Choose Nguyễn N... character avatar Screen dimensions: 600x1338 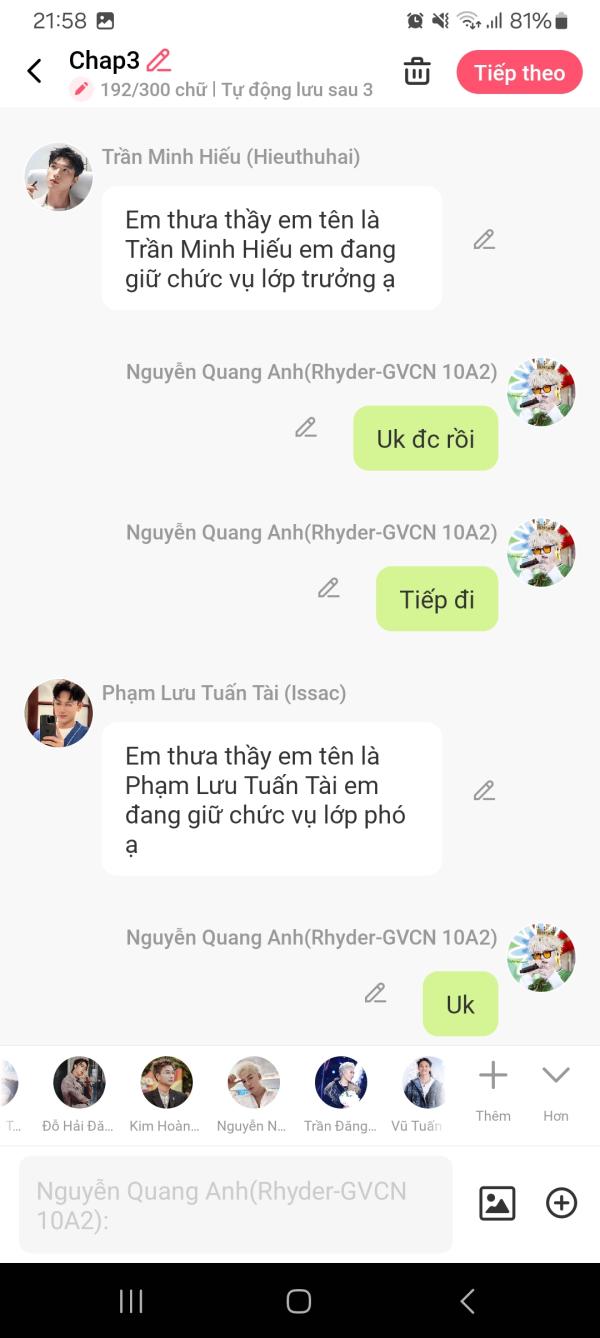tap(253, 1083)
